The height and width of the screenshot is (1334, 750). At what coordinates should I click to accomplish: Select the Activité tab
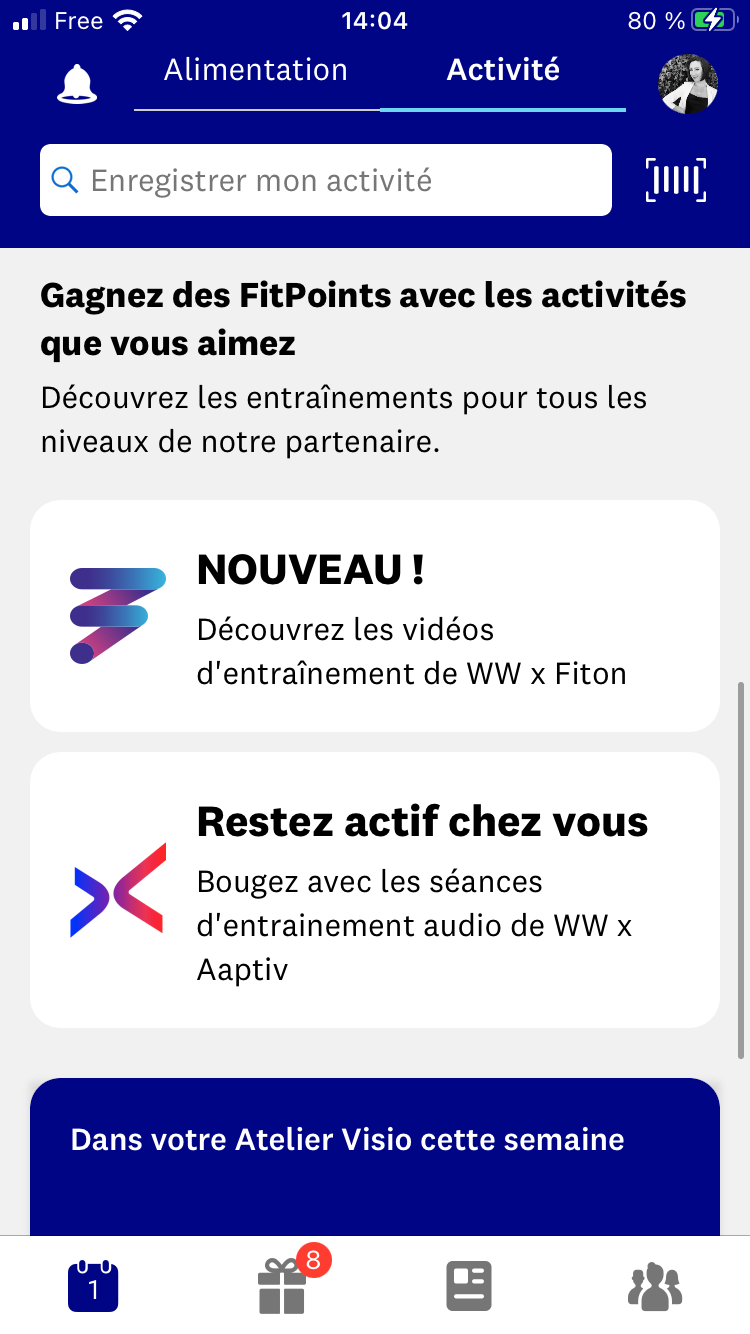[503, 71]
